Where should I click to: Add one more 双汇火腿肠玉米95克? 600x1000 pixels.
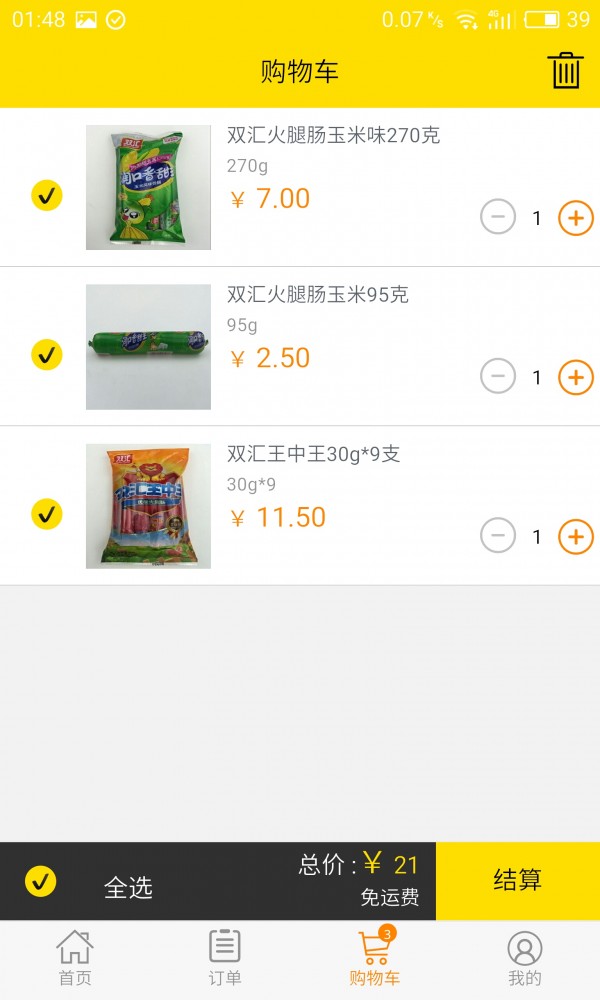point(575,377)
